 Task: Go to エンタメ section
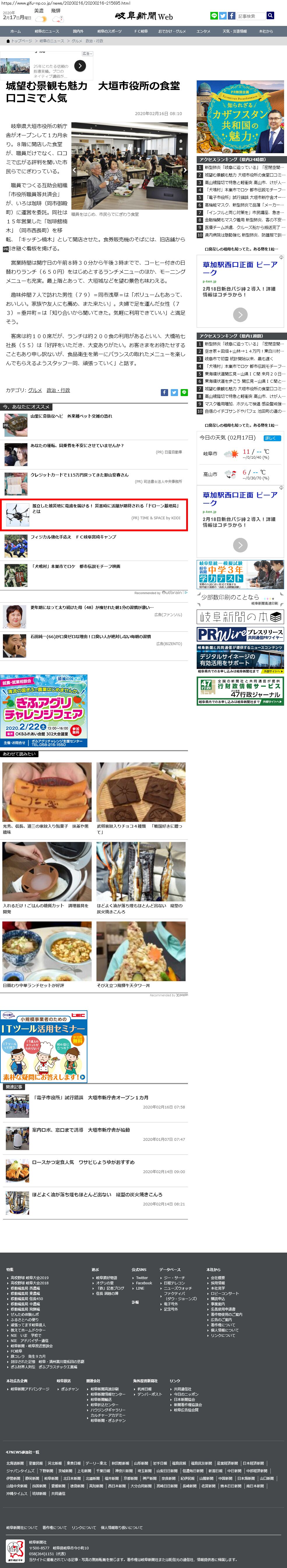point(203,31)
